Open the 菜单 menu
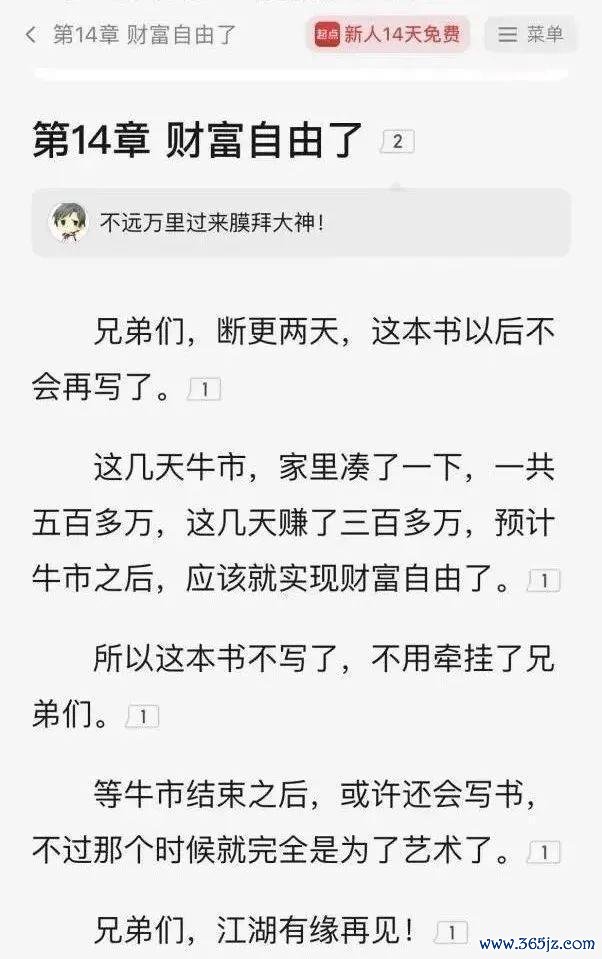 (x=531, y=35)
